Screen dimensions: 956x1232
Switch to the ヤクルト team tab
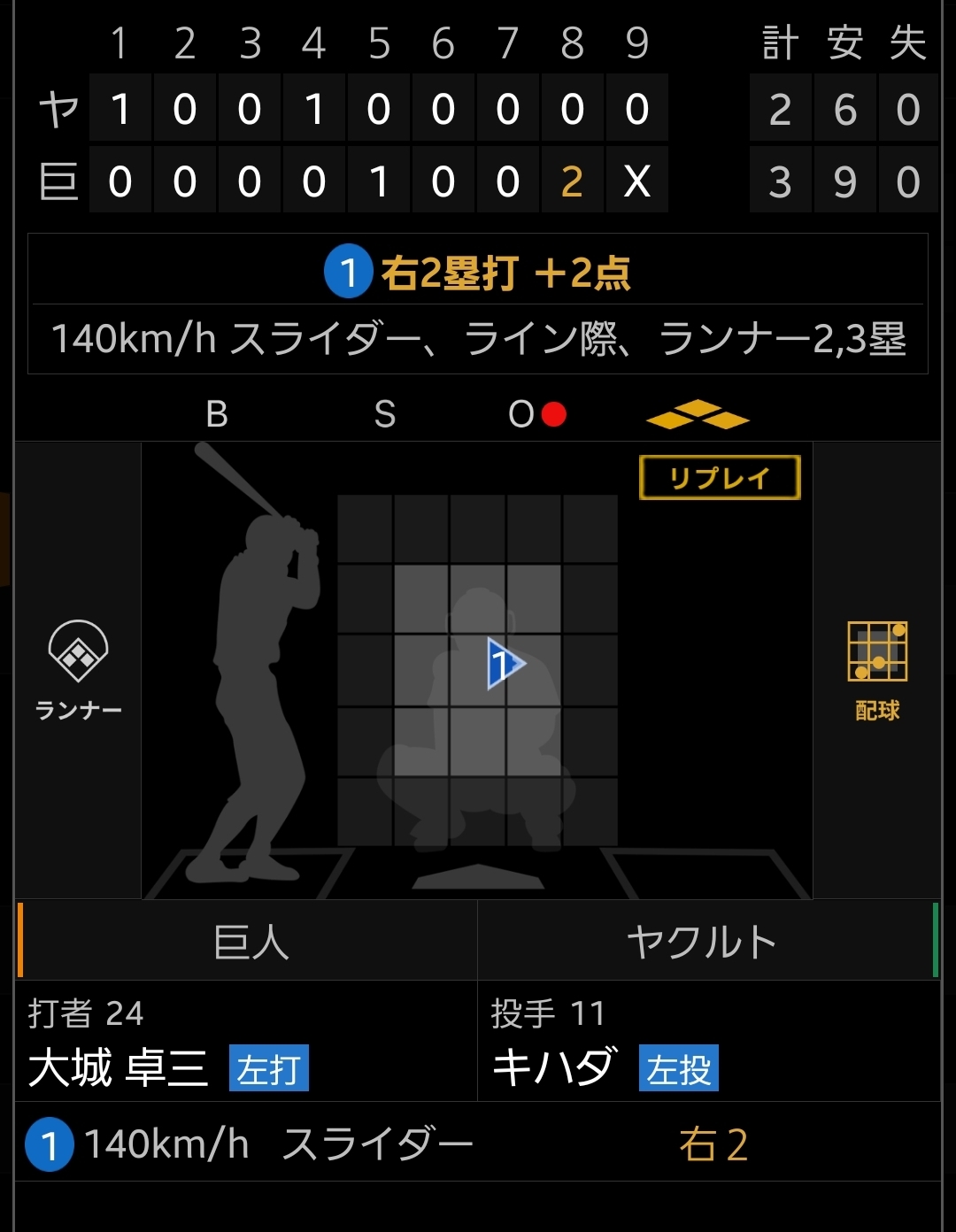[704, 941]
